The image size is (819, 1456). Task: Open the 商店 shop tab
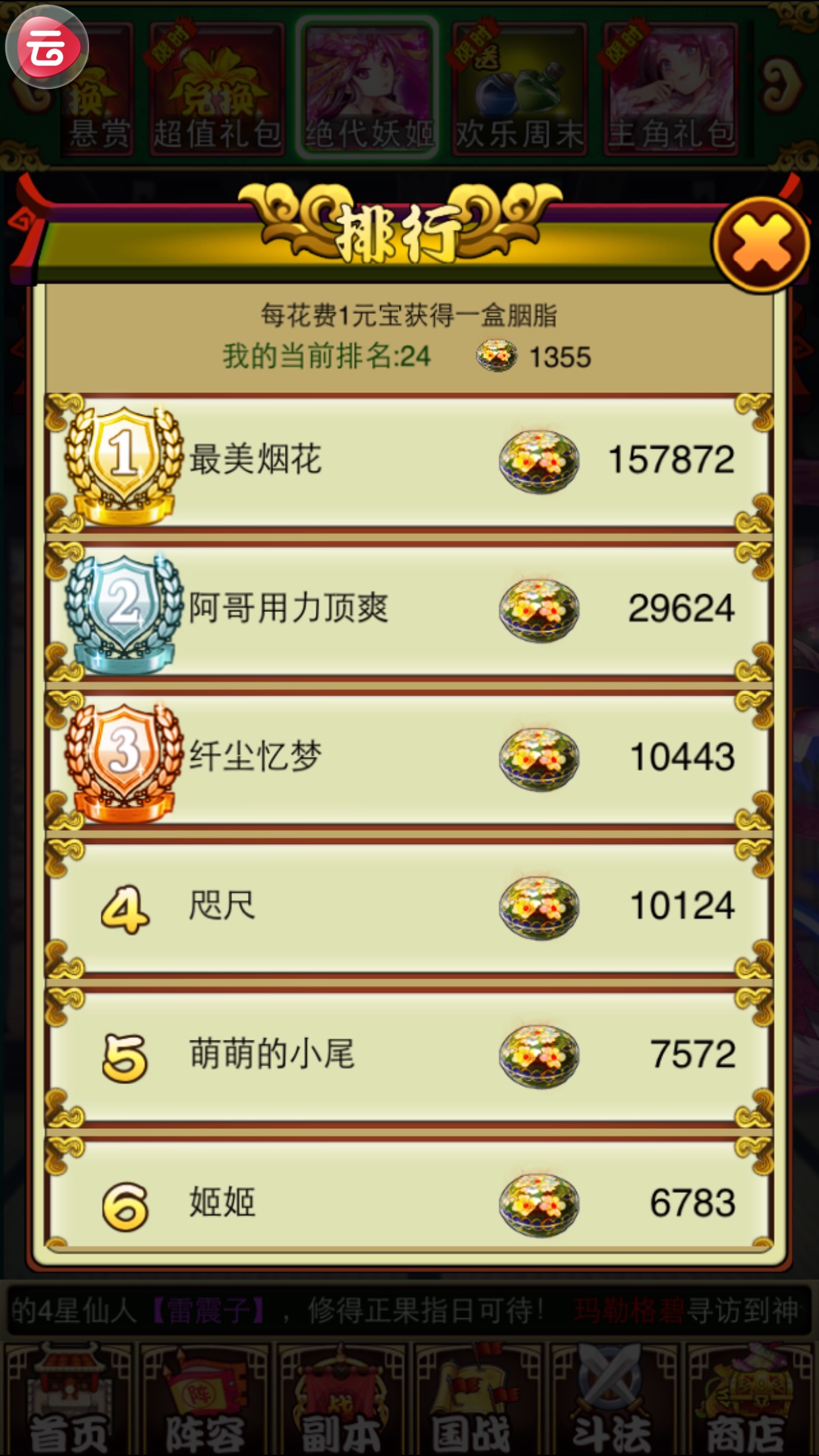tap(749, 1399)
